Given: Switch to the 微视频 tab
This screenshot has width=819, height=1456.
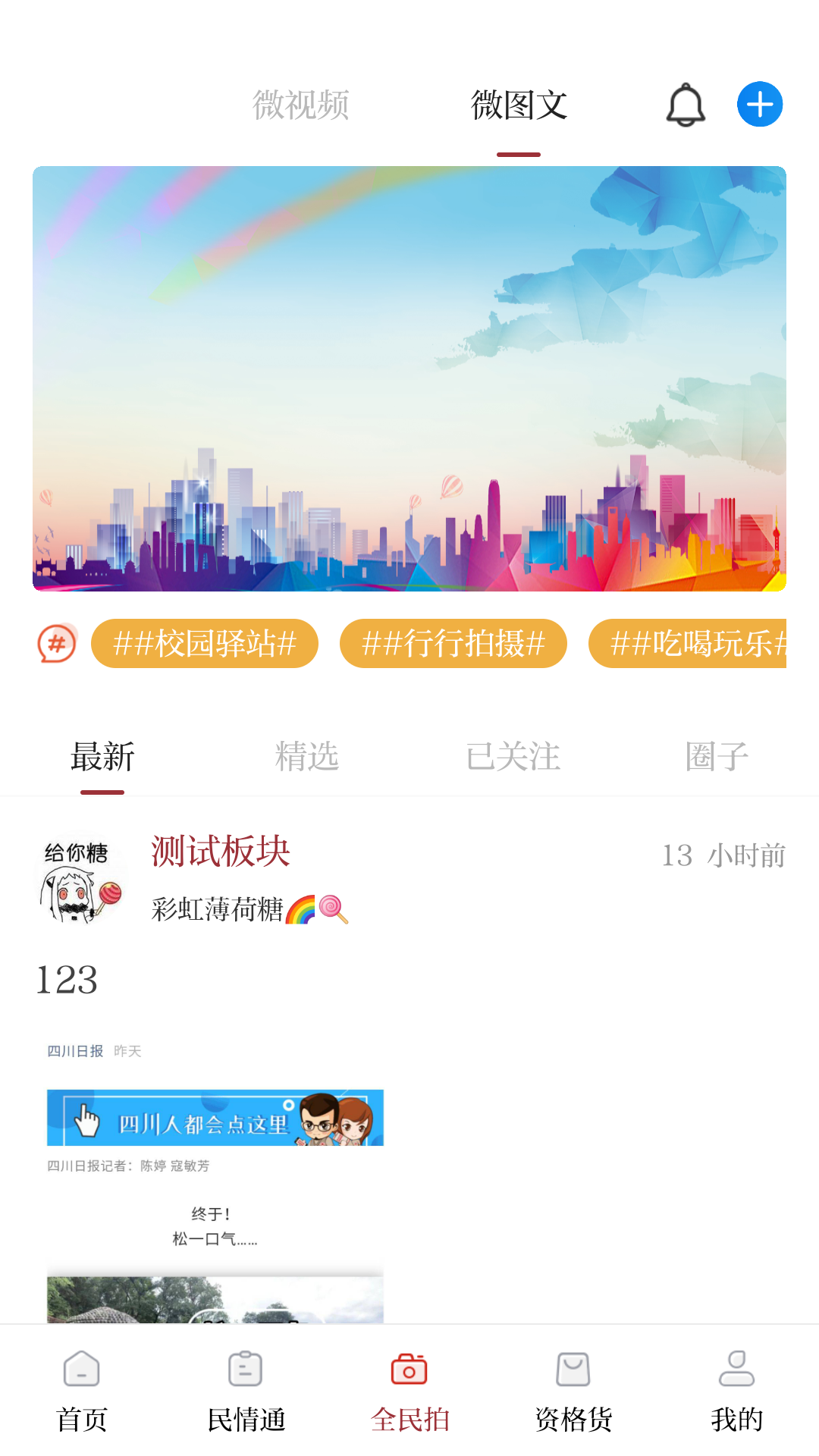Looking at the screenshot, I should click(300, 104).
